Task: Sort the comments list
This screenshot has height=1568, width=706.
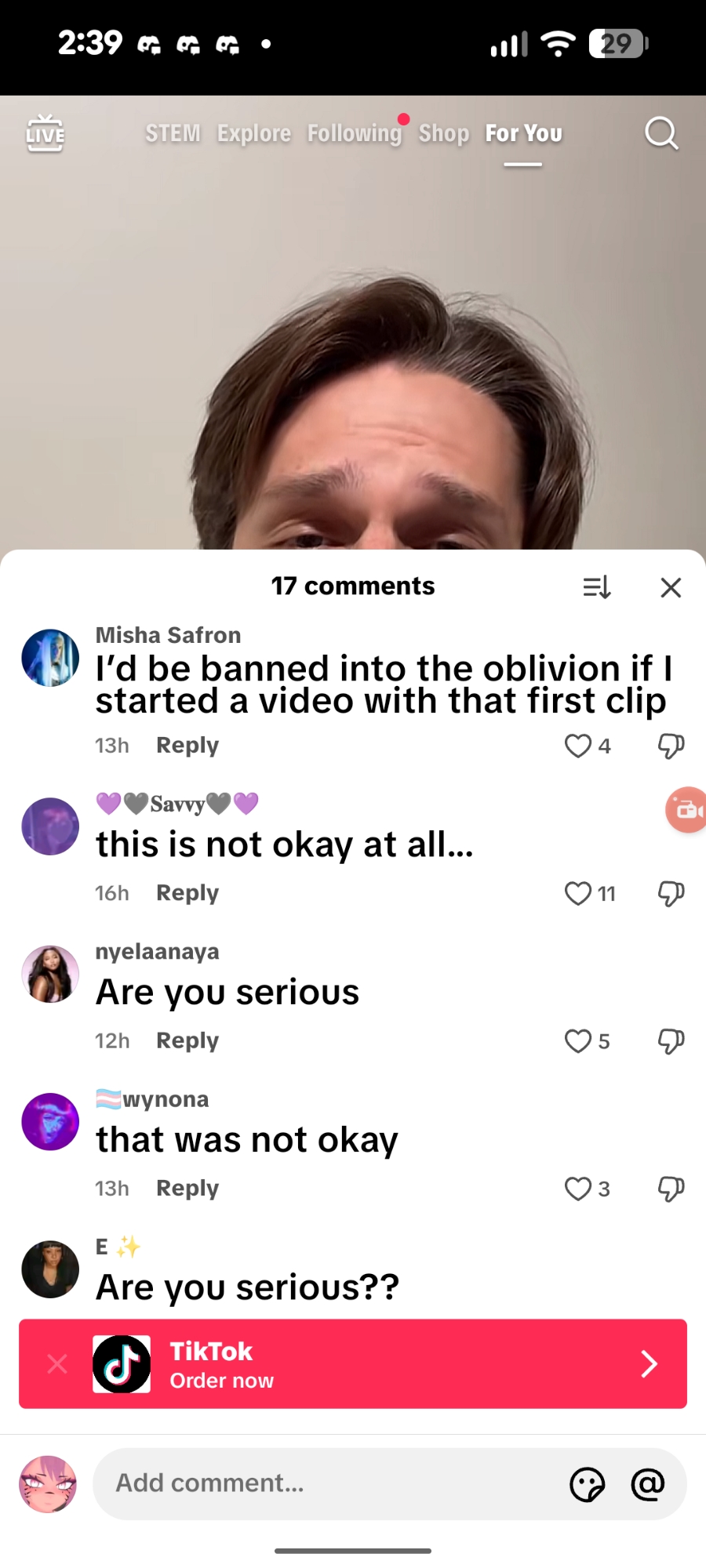Action: (x=597, y=587)
